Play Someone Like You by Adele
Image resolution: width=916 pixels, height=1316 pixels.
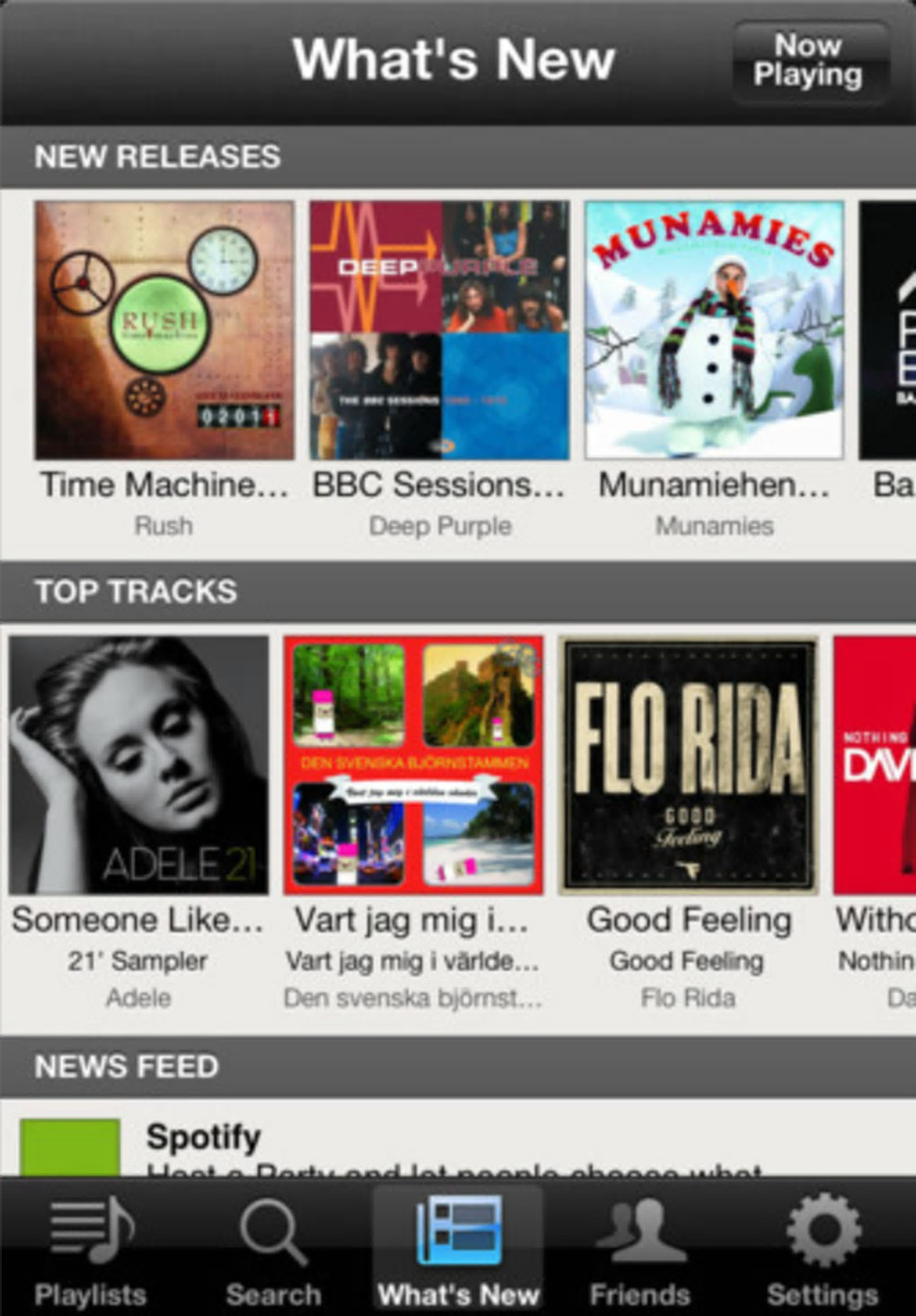click(x=138, y=765)
